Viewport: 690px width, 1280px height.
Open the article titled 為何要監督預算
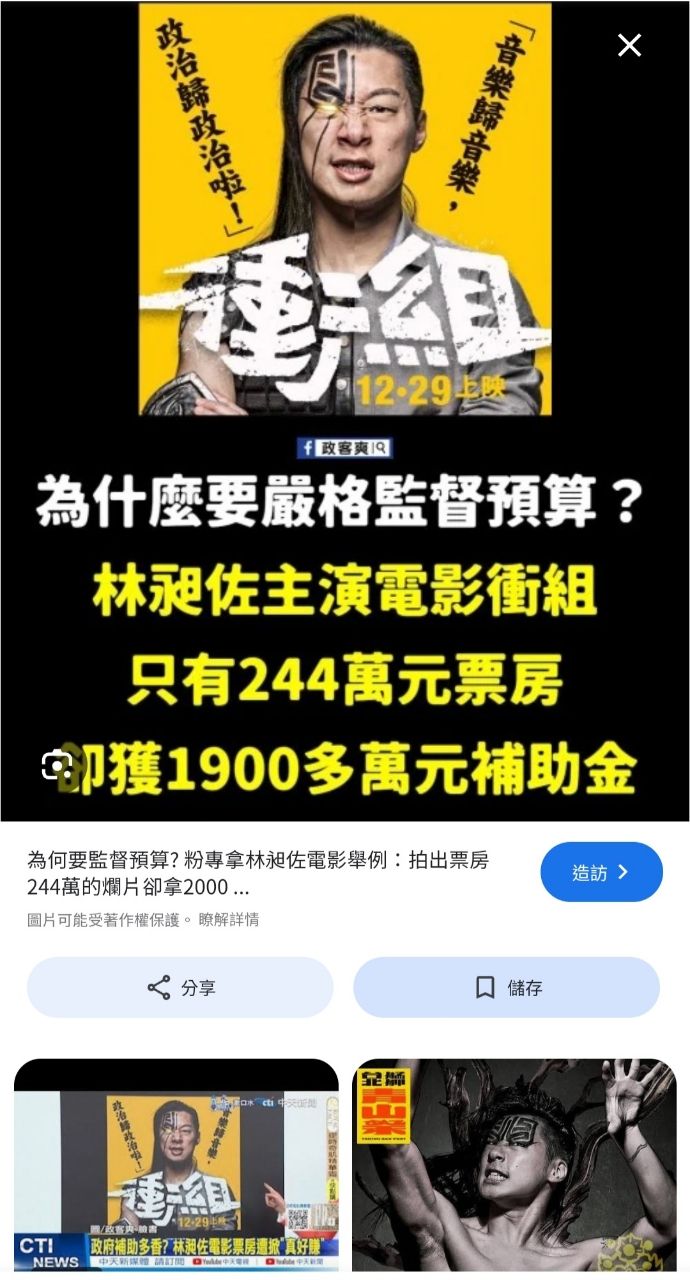pos(258,873)
